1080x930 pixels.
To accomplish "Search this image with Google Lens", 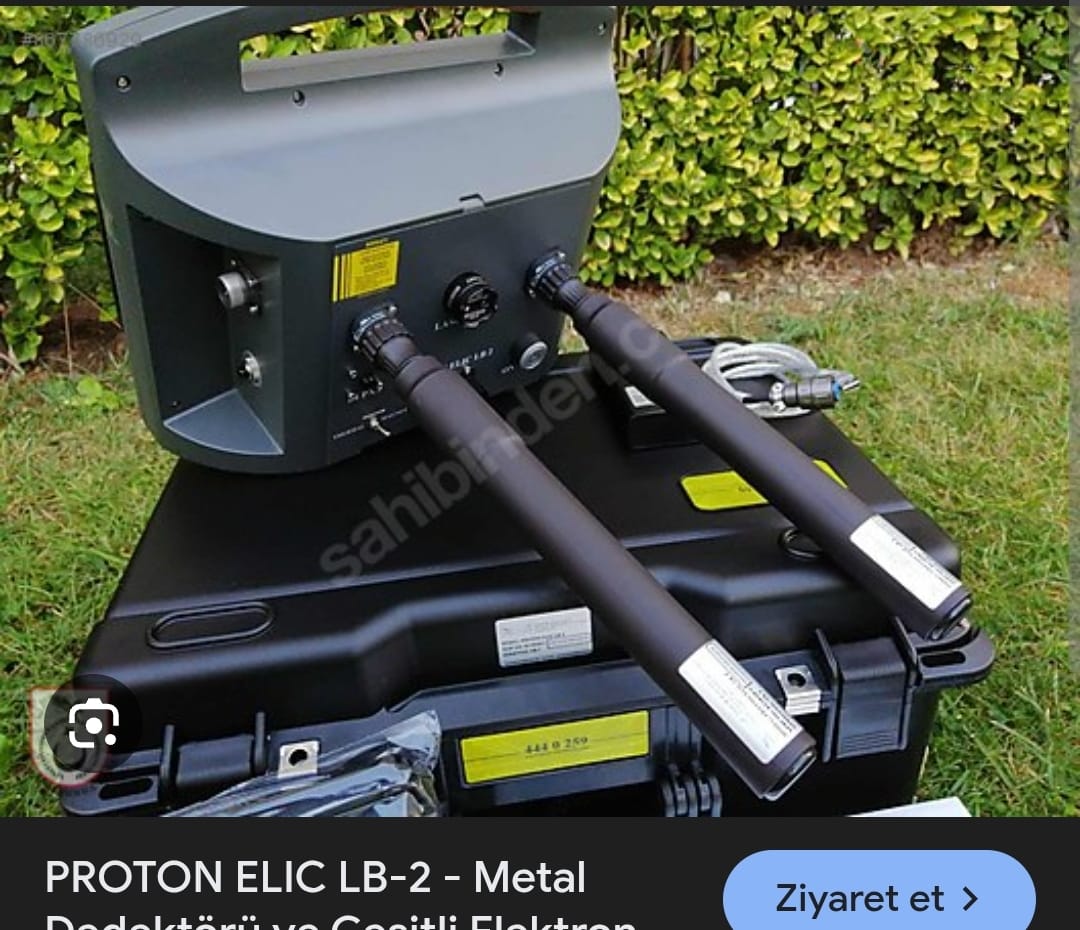I will pyautogui.click(x=92, y=726).
